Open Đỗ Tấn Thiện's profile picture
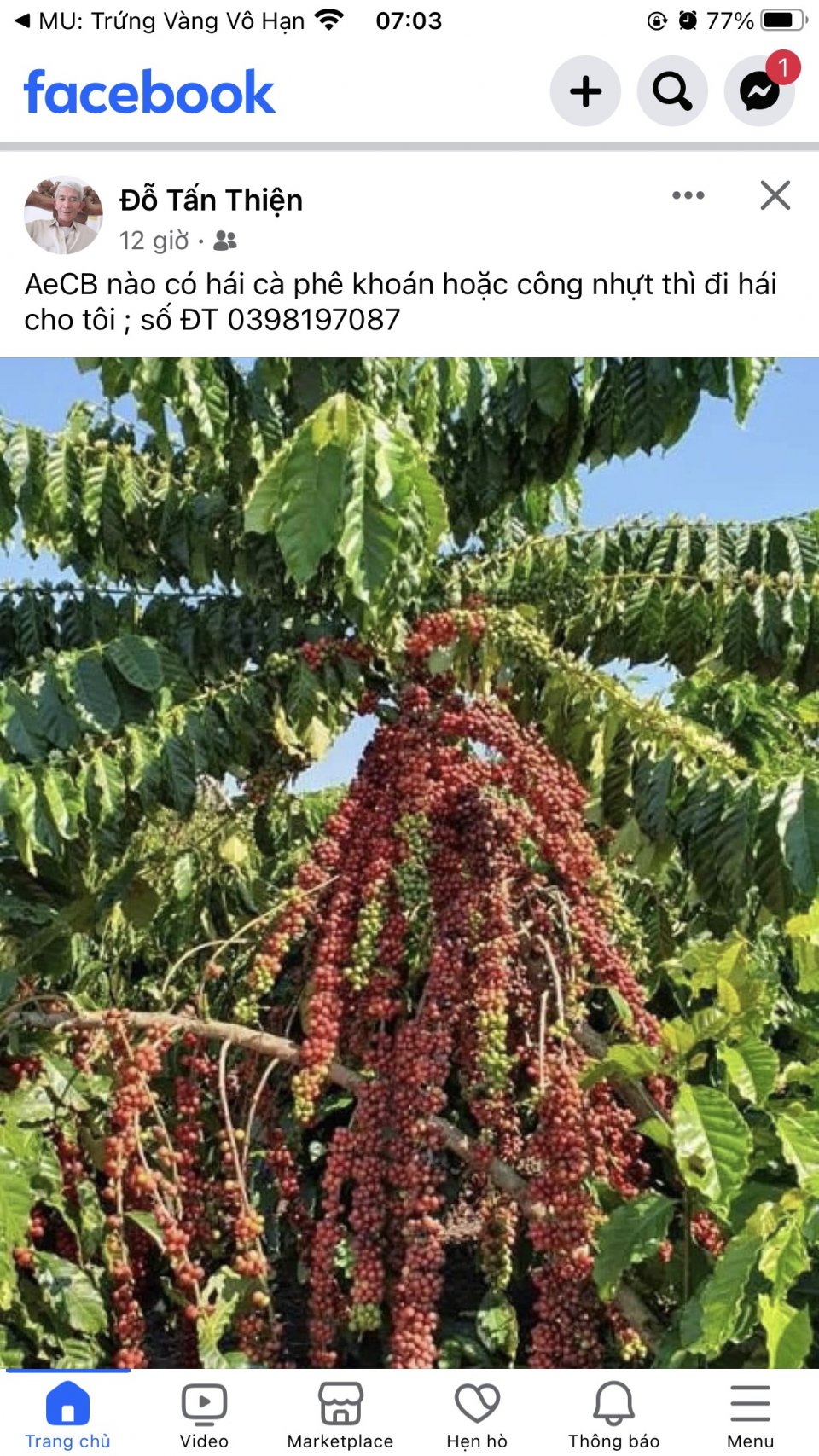 63,216
